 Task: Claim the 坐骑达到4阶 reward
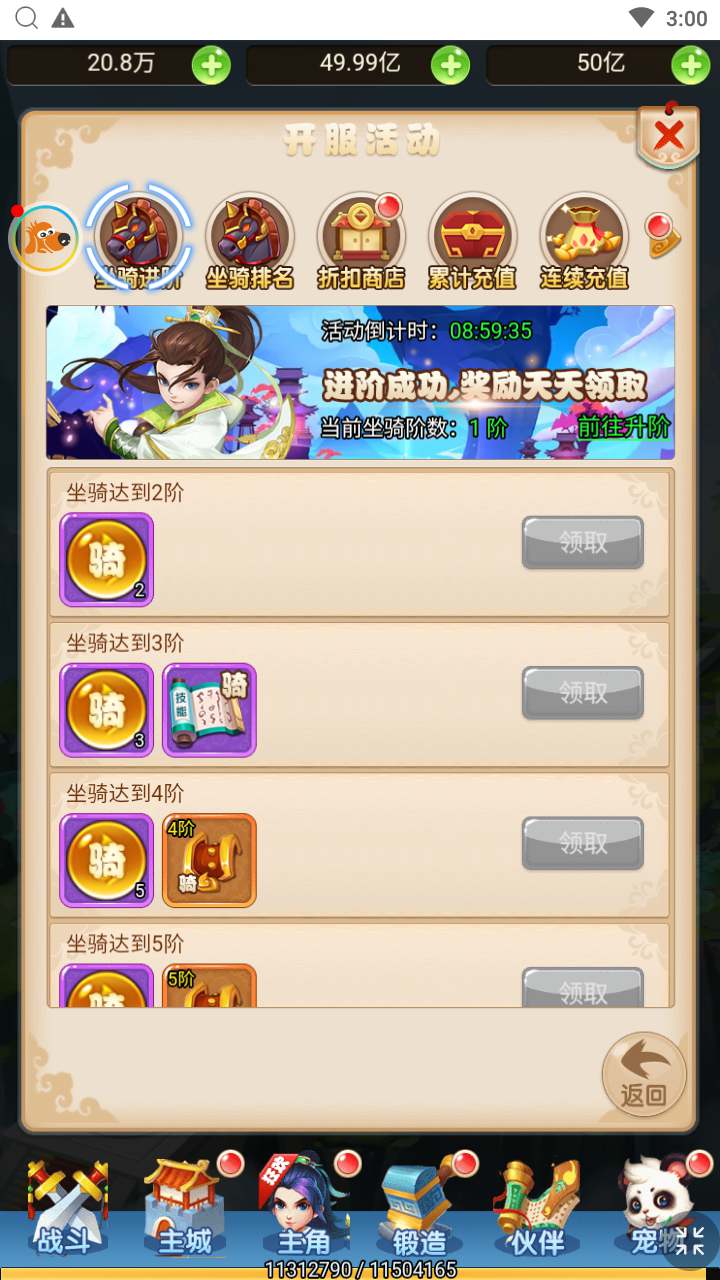click(x=582, y=843)
